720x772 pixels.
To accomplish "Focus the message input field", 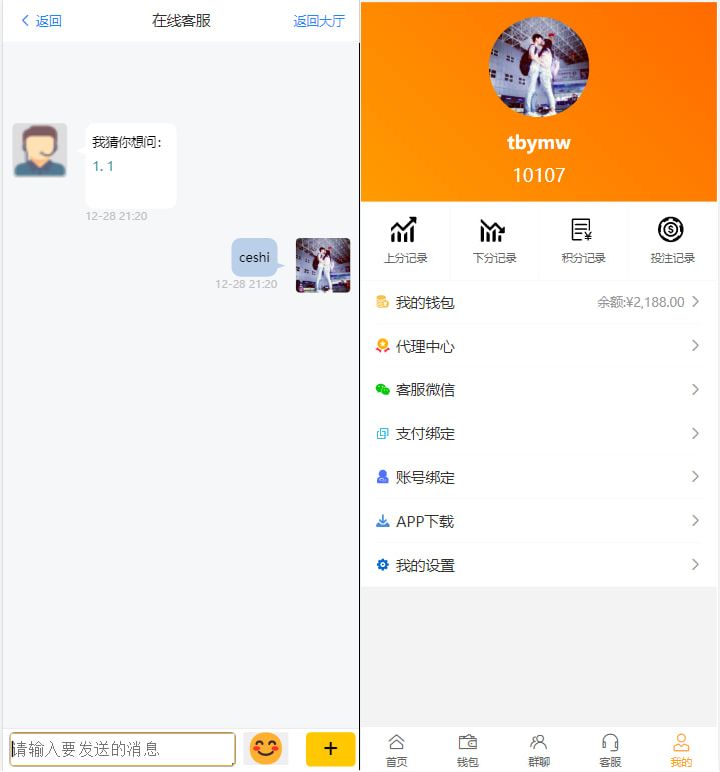I will click(122, 749).
